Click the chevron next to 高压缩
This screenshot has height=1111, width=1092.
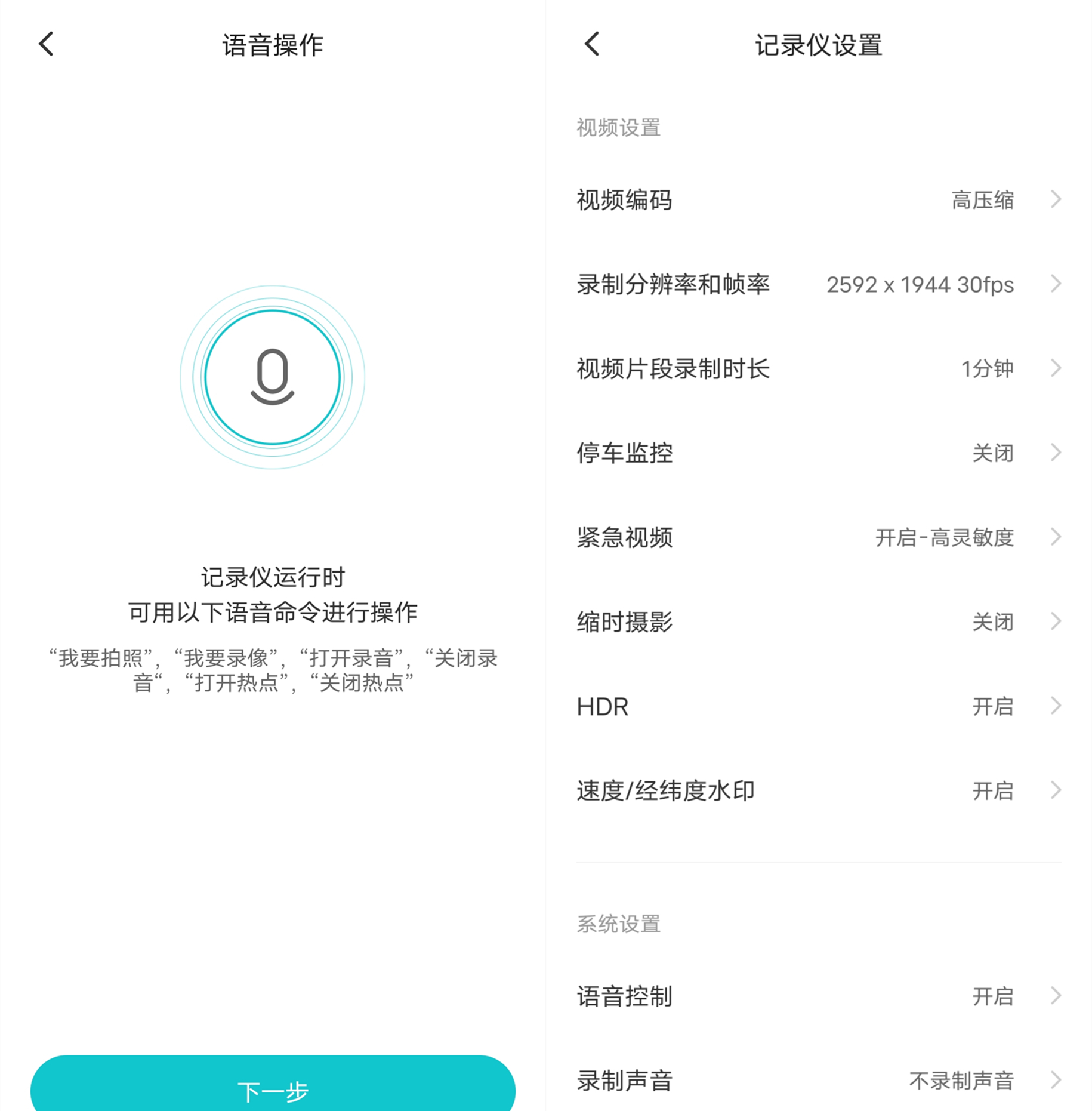point(1055,200)
